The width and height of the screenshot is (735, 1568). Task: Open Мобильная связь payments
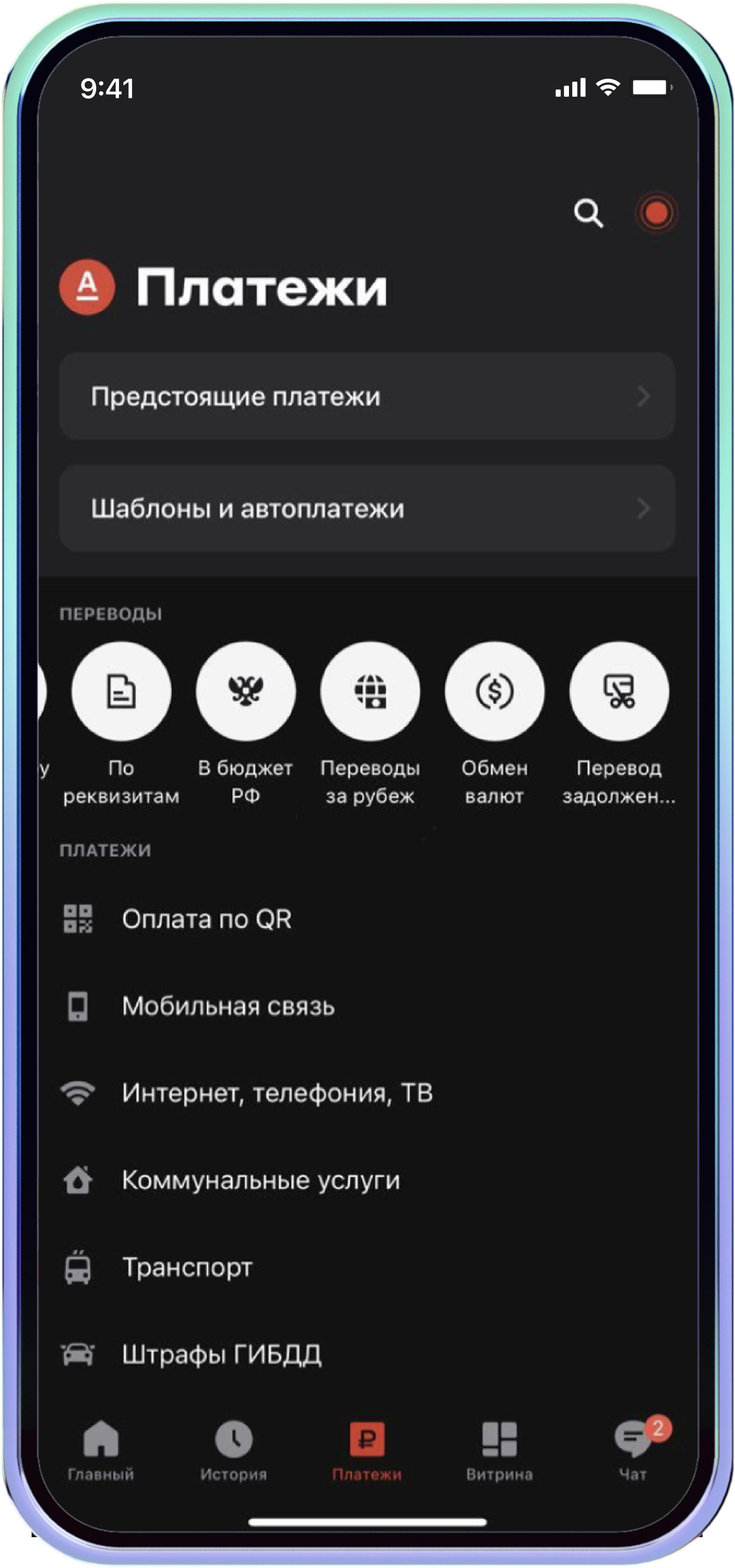pyautogui.click(x=228, y=1006)
